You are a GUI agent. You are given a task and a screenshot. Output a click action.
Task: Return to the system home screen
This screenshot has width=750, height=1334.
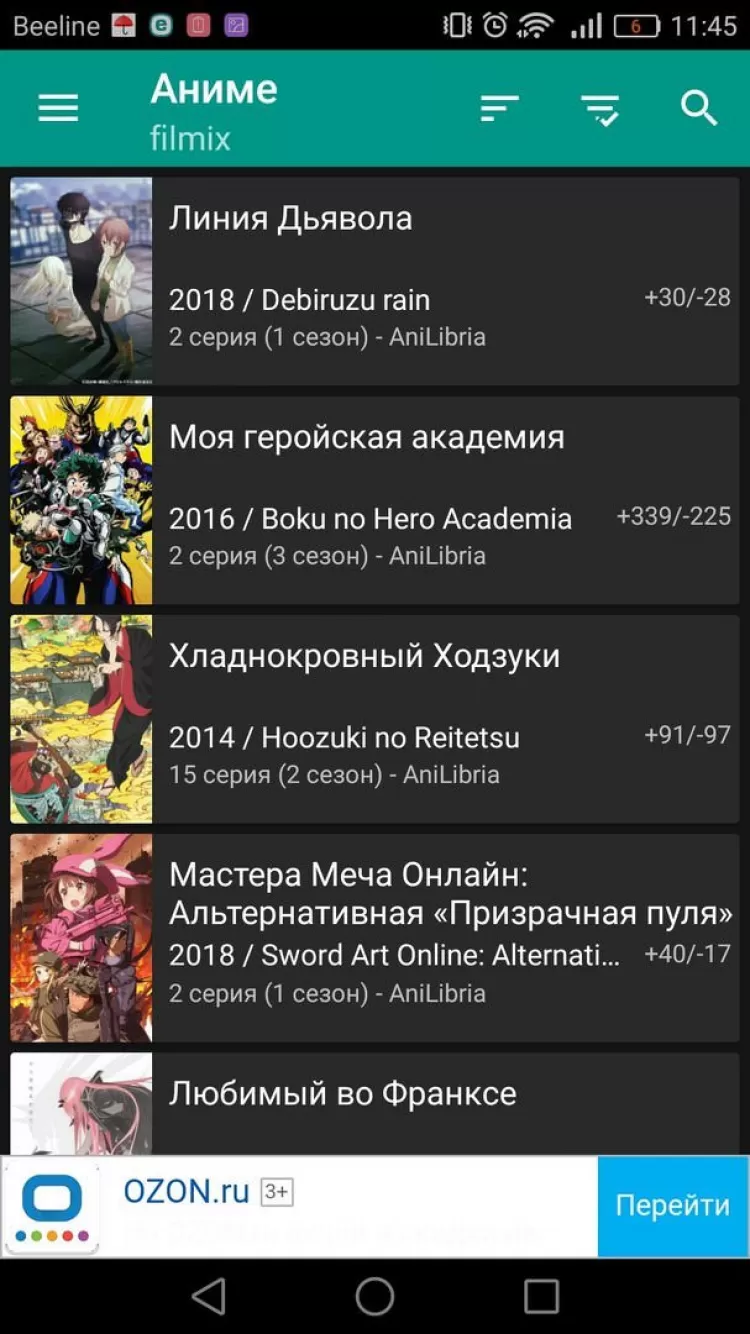[375, 1297]
